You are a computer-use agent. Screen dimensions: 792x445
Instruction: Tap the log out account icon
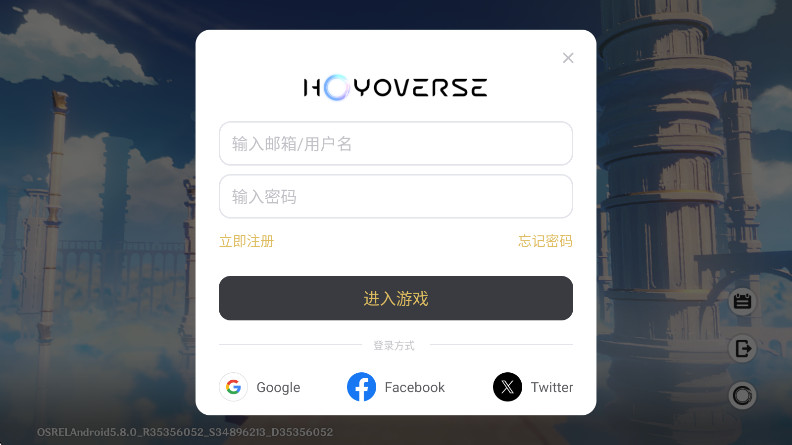[742, 348]
